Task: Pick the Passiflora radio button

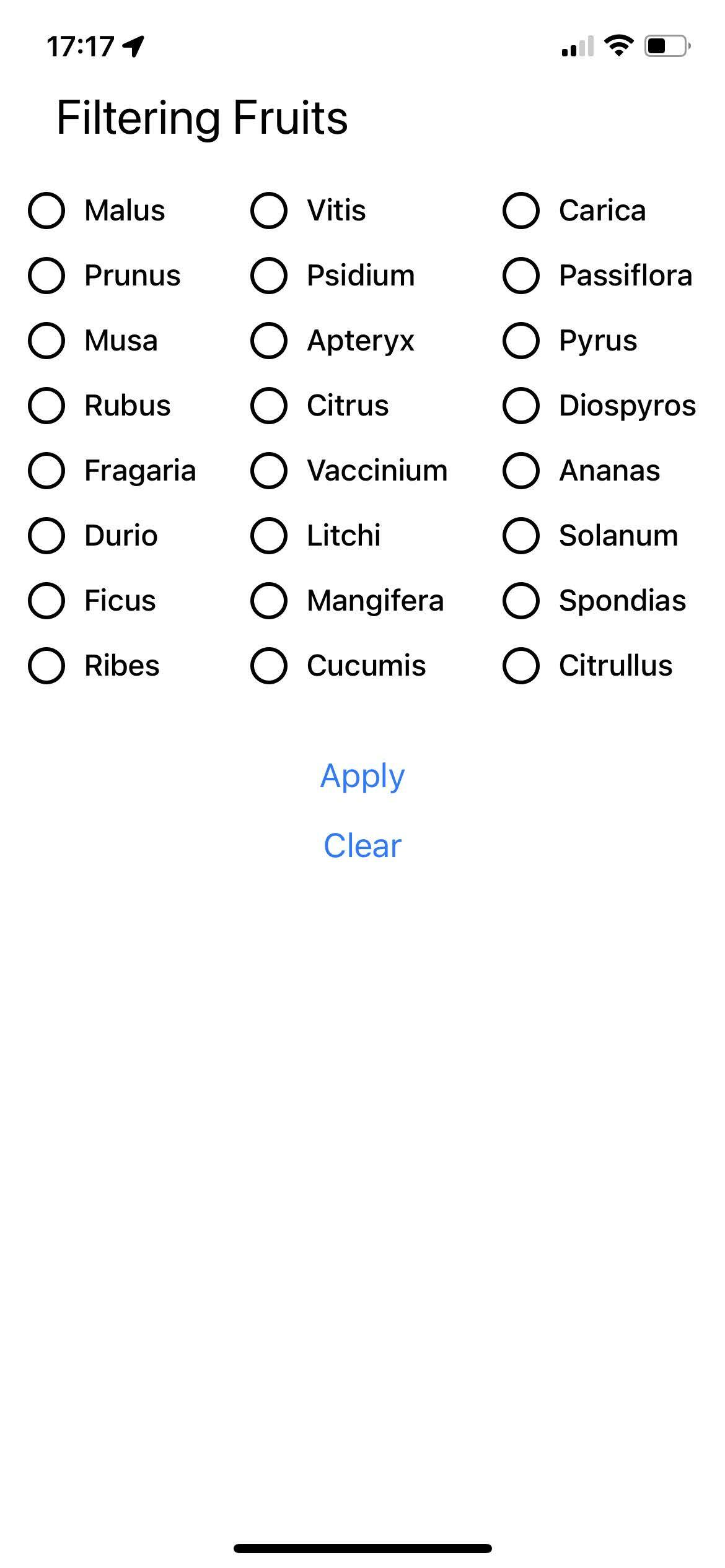Action: [x=521, y=276]
